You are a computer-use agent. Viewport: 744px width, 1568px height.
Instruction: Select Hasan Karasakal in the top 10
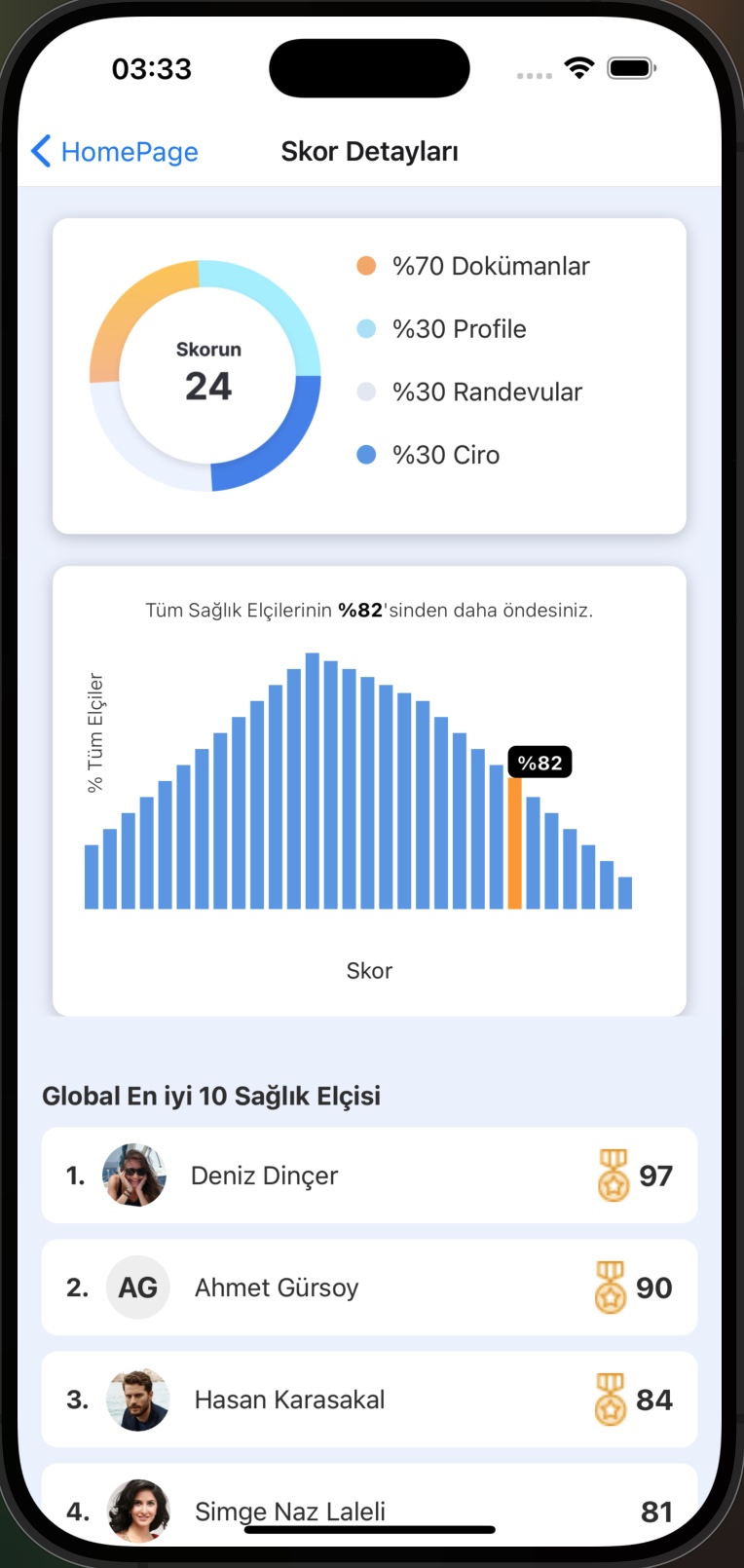(x=368, y=1400)
